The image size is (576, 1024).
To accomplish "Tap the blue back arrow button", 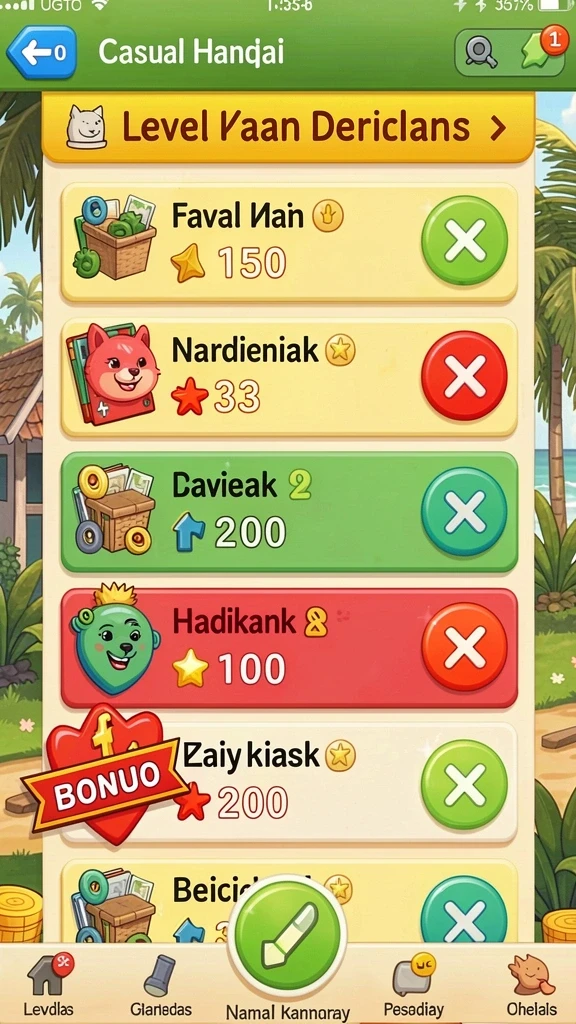I will (x=42, y=52).
